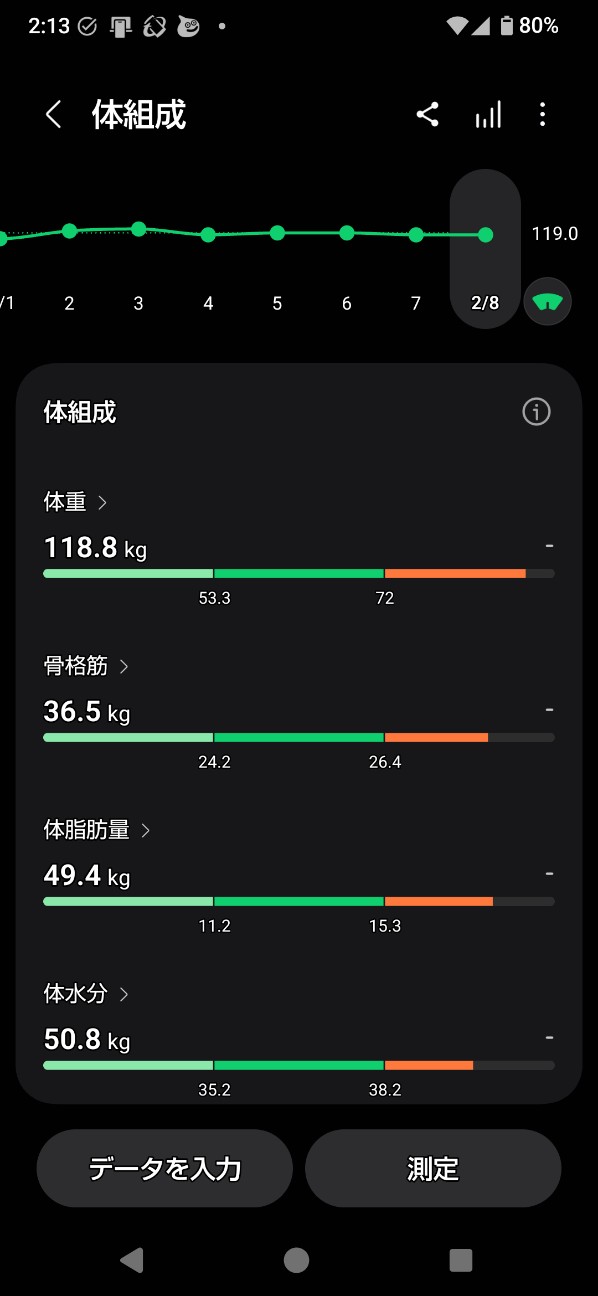Tap the green scale icon beside chart
This screenshot has width=598, height=1296.
coord(548,301)
